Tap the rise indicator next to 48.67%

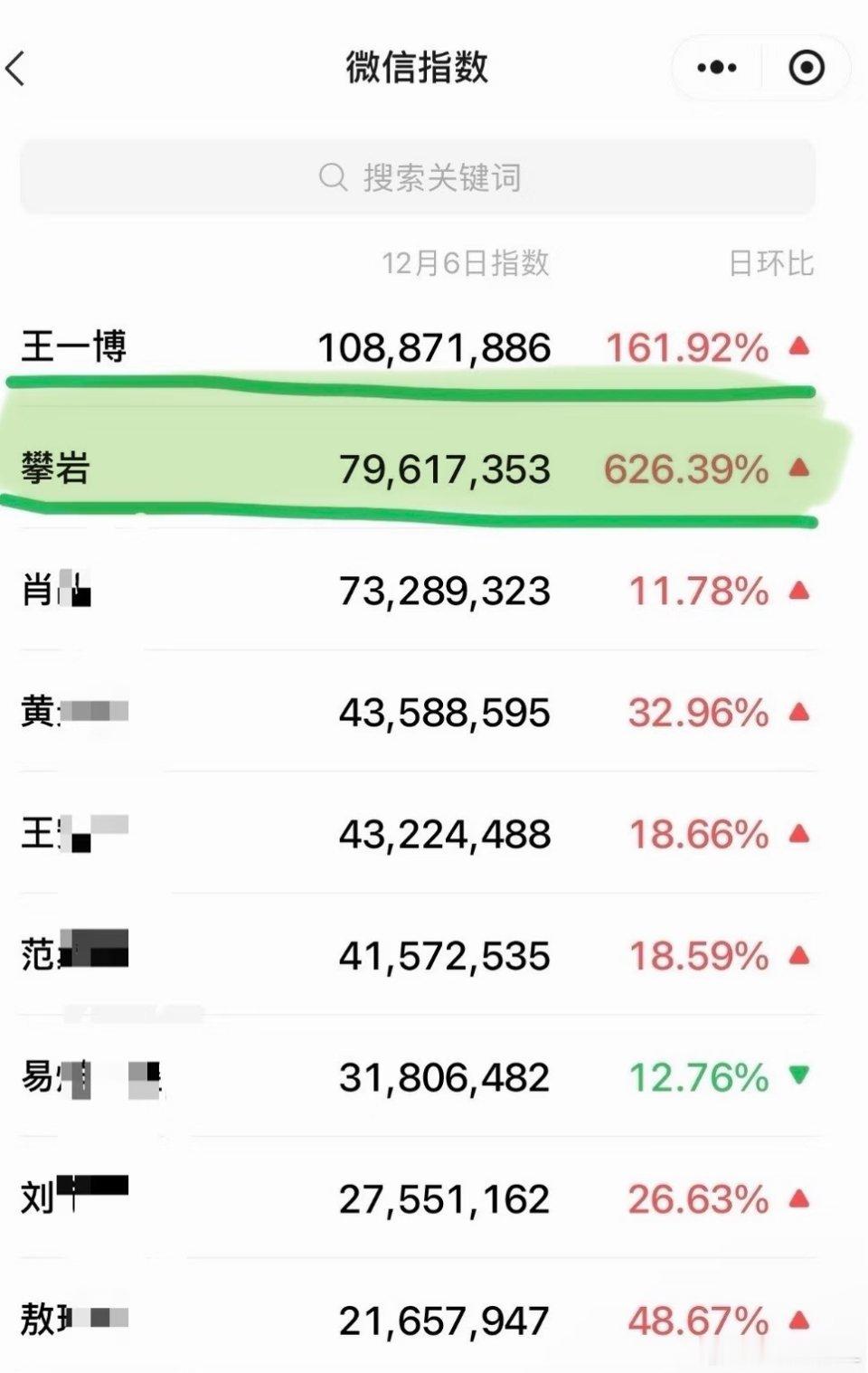(x=799, y=1319)
